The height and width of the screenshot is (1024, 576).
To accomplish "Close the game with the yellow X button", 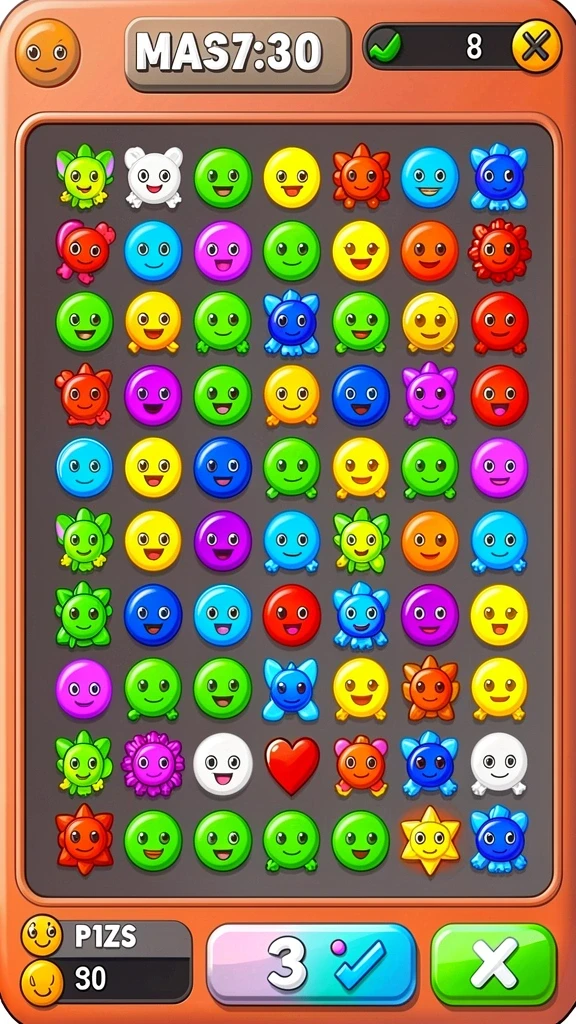I will coord(536,46).
